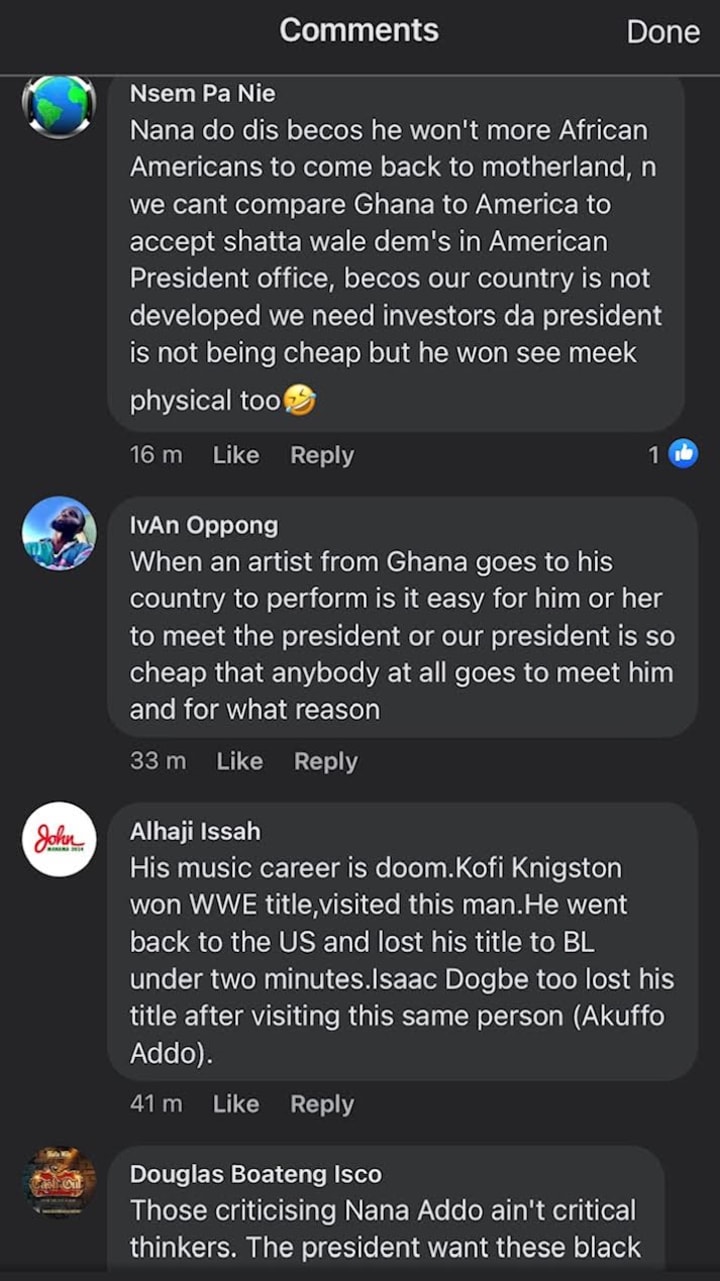Like Alhaji Issah's comment
Image resolution: width=720 pixels, height=1281 pixels.
[x=236, y=1104]
